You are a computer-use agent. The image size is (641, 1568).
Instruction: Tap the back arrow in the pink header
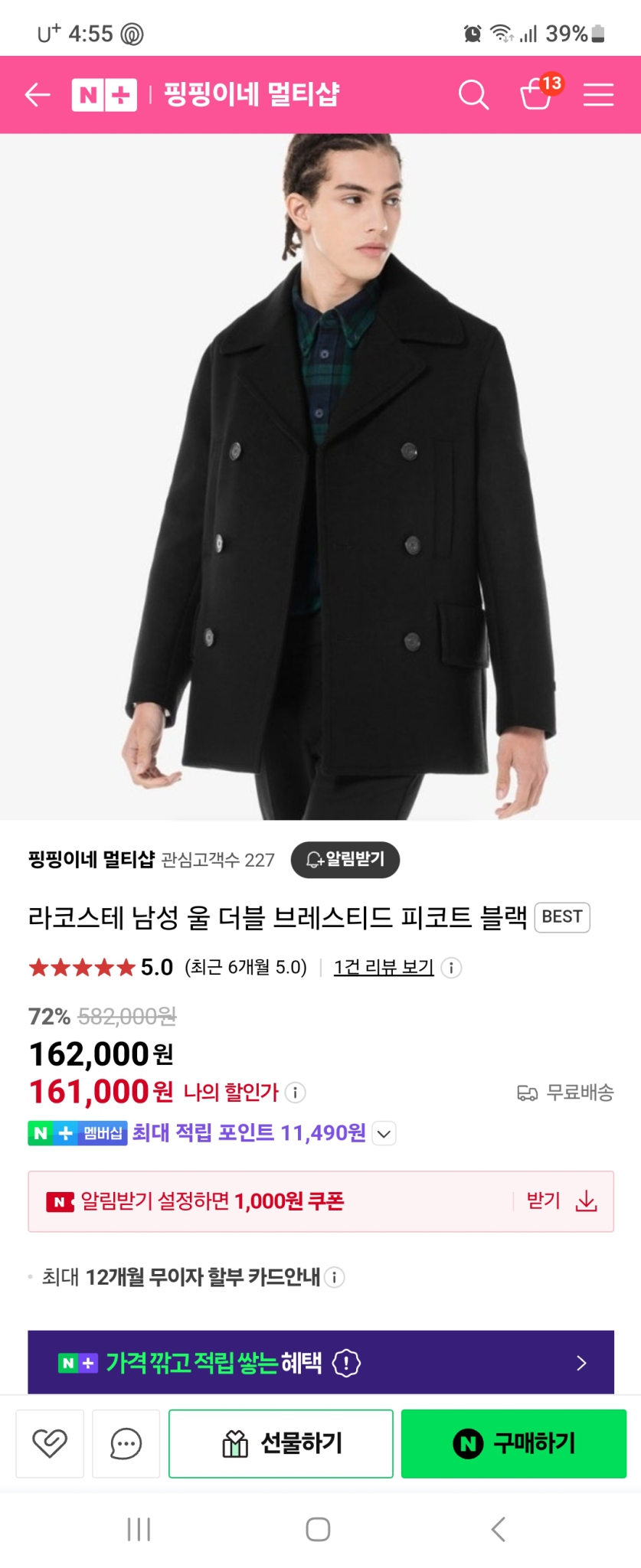[x=37, y=94]
